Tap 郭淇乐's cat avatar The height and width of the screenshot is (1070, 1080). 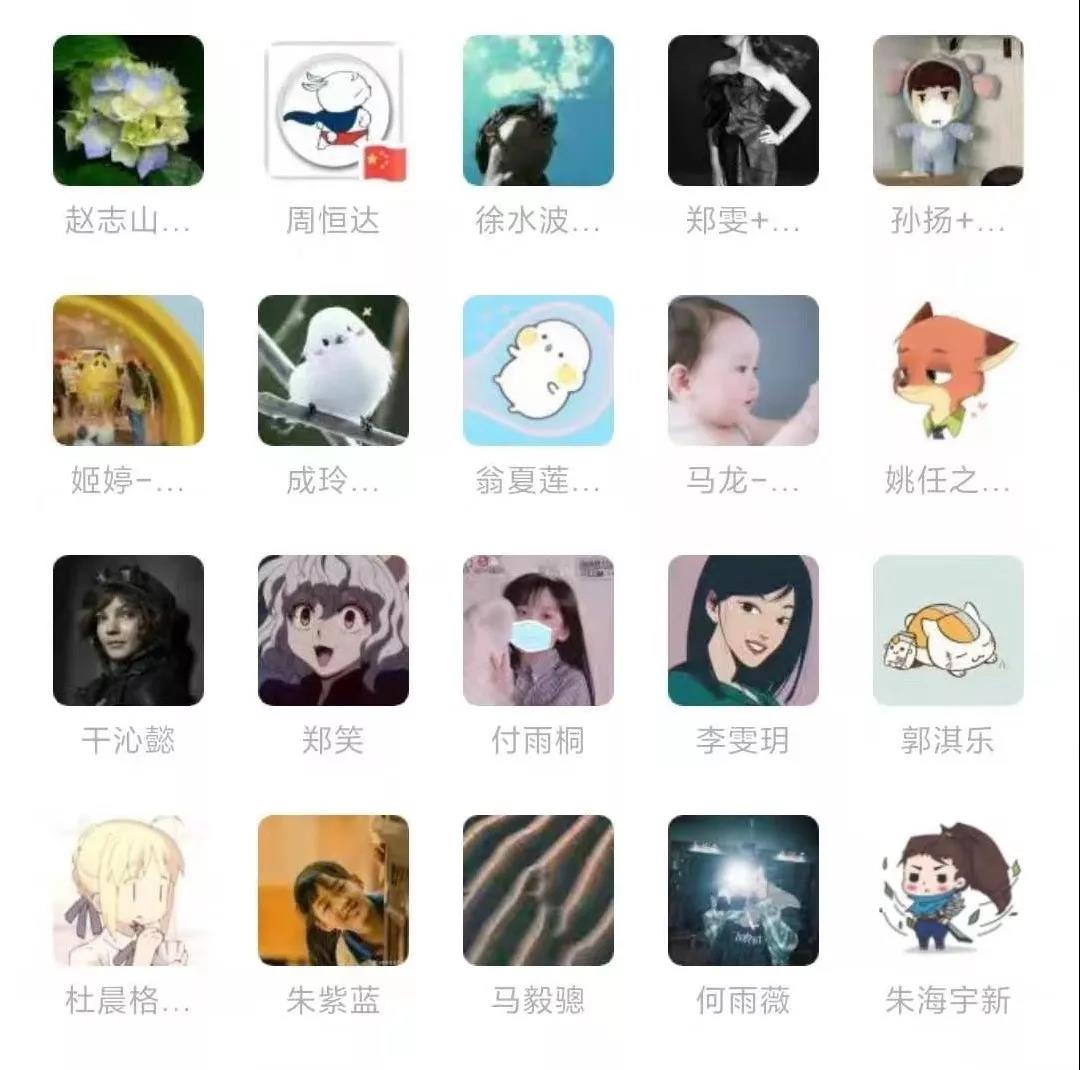[x=948, y=630]
